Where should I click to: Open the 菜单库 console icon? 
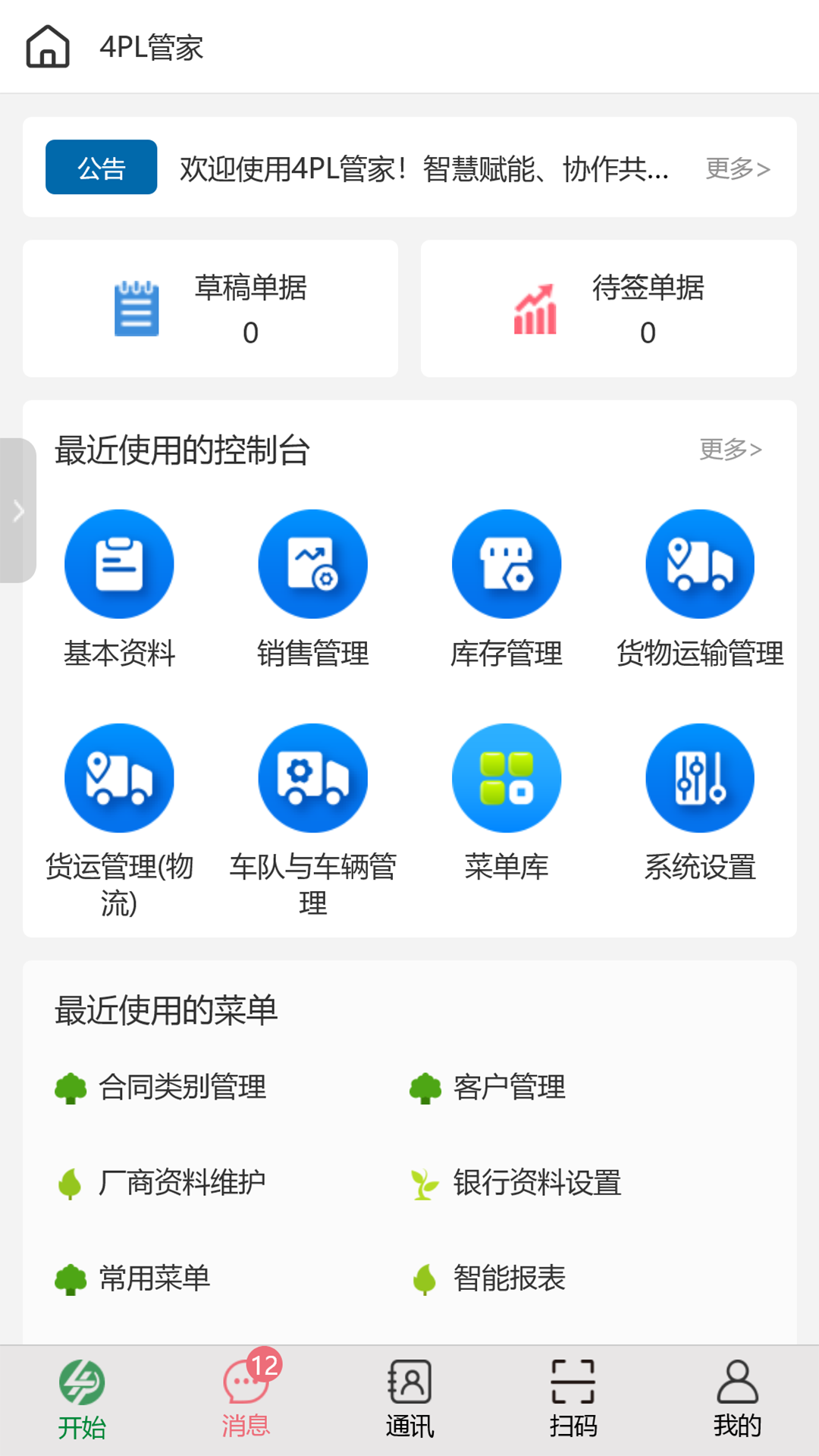coord(506,777)
